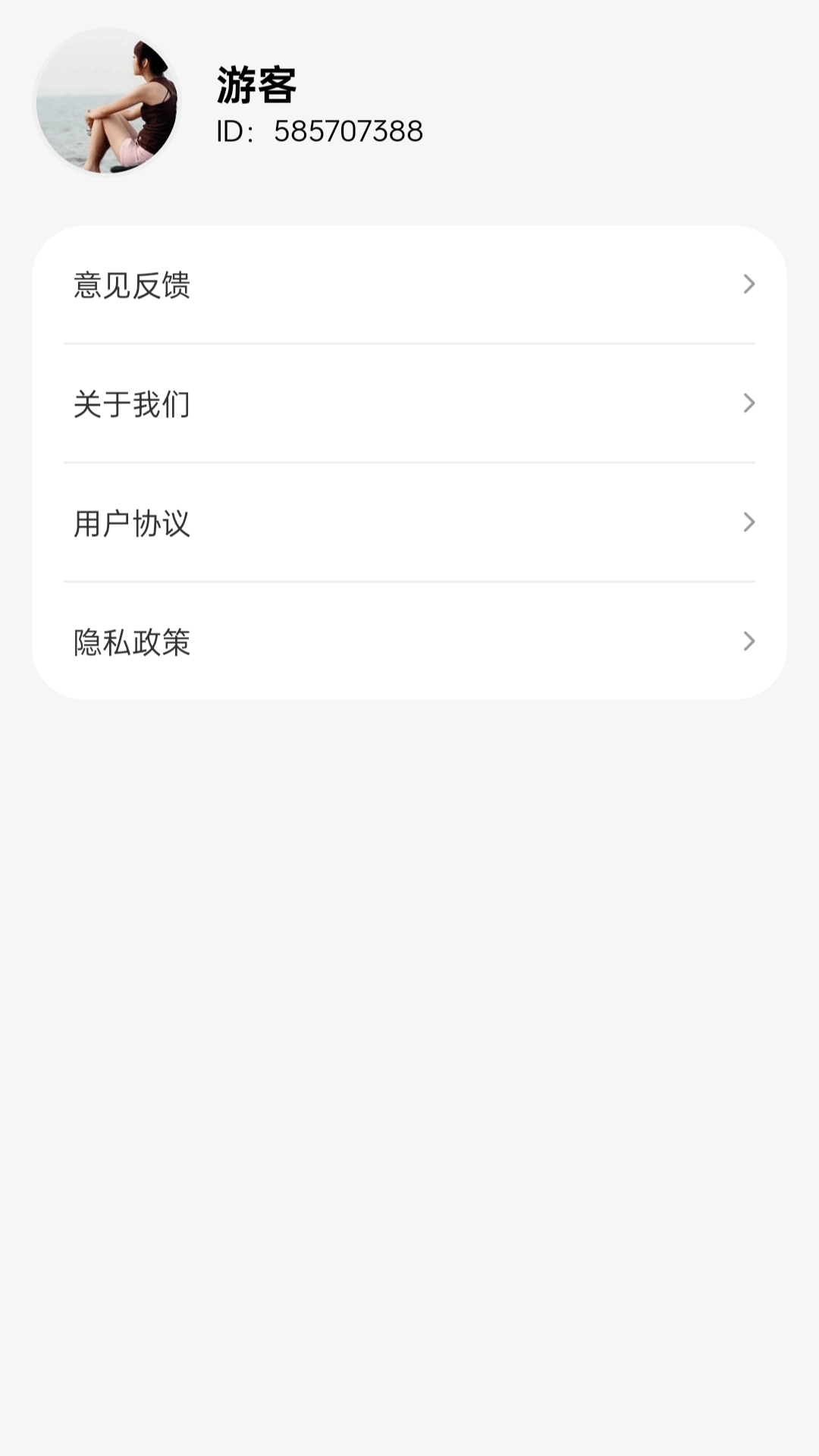The height and width of the screenshot is (1456, 819).
Task: Click the circular user photo thumbnail
Action: 106,102
